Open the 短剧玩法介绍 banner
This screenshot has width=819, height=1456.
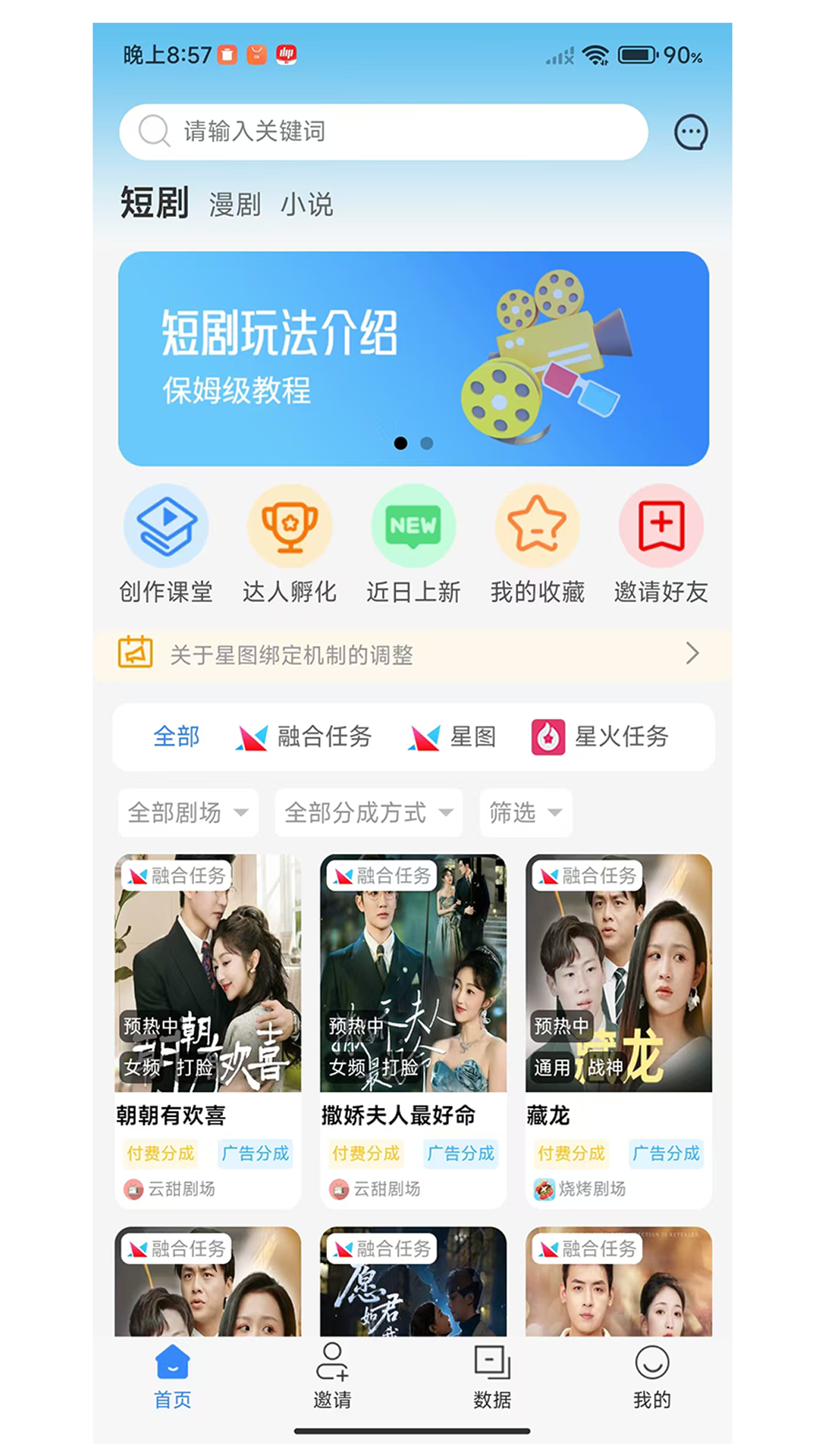pos(413,359)
